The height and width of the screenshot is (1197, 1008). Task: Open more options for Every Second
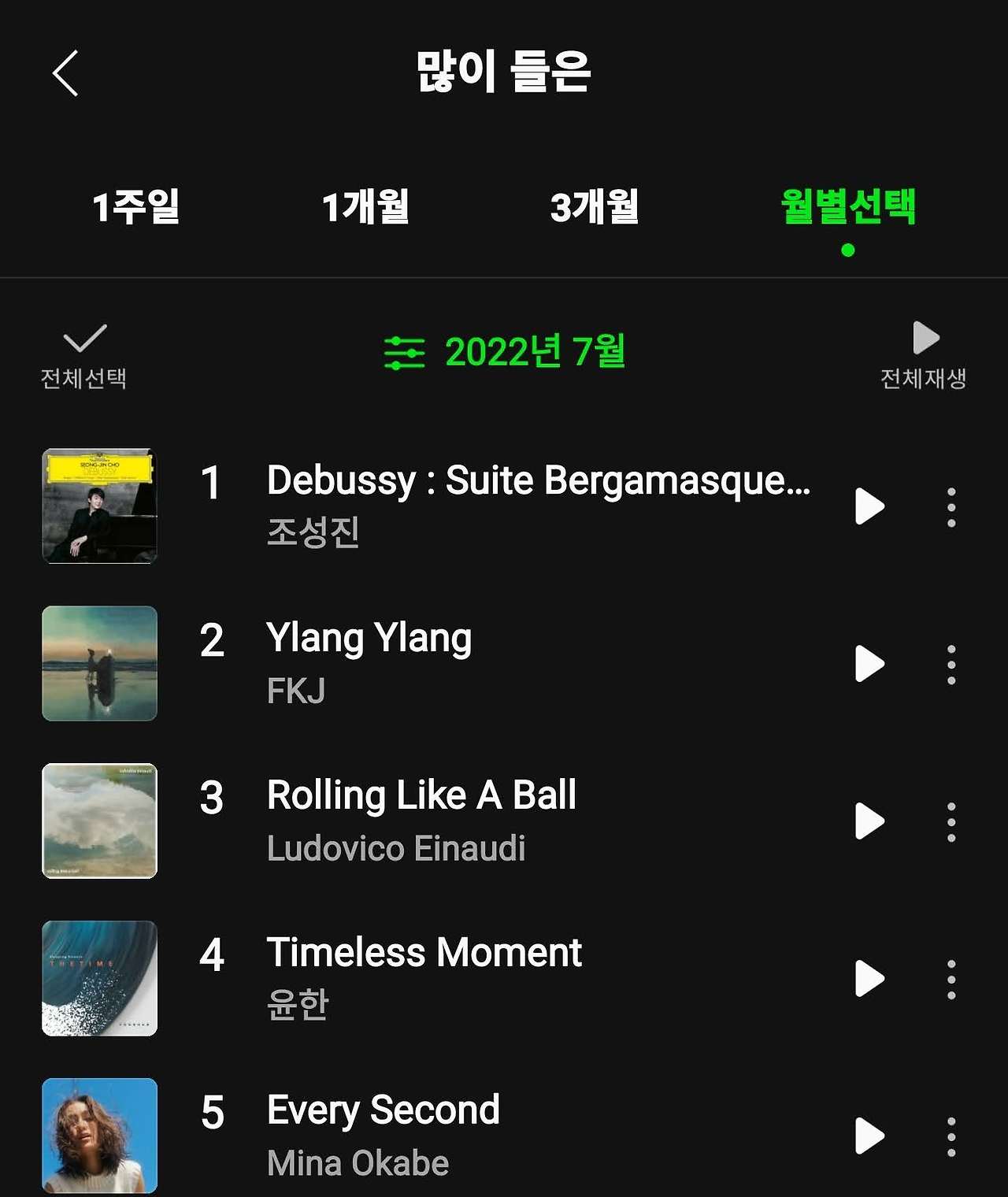click(x=951, y=1136)
